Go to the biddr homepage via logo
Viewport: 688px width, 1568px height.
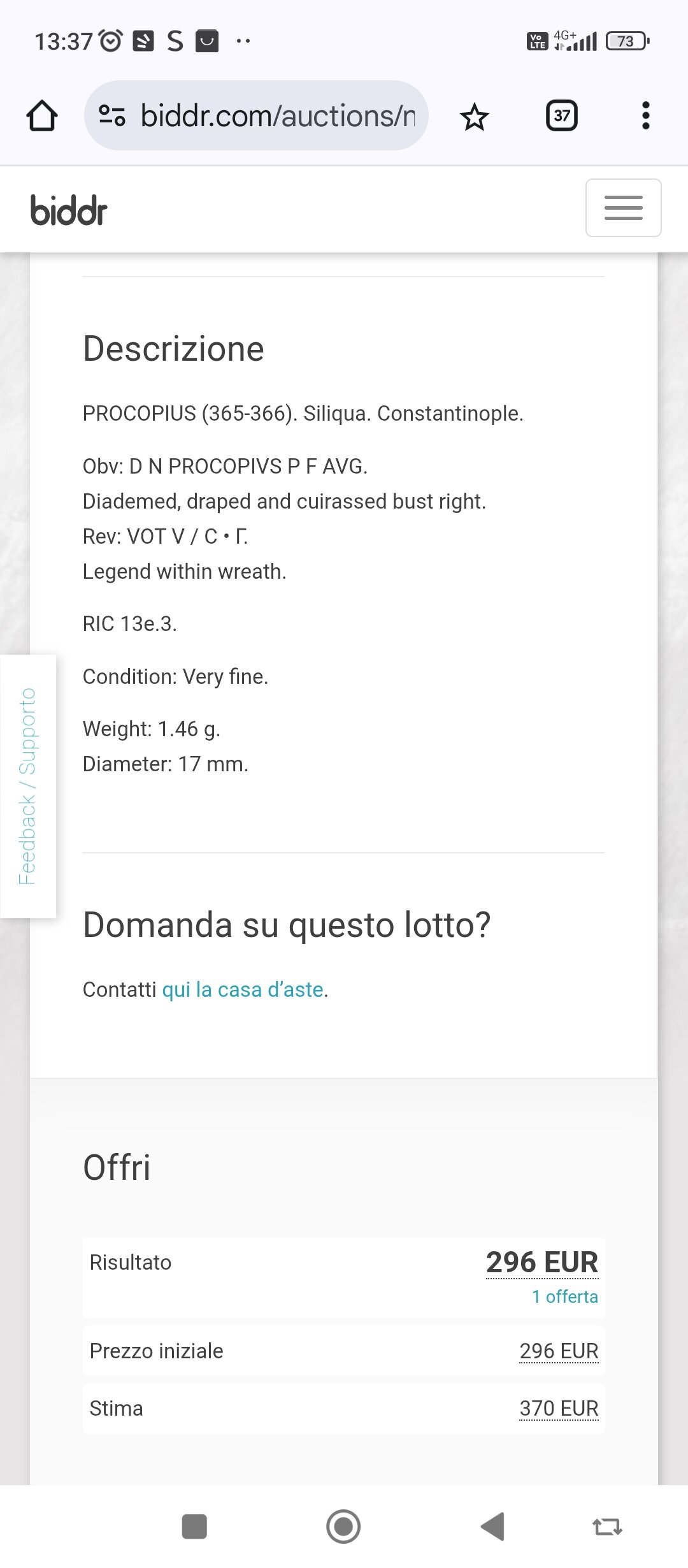point(69,210)
